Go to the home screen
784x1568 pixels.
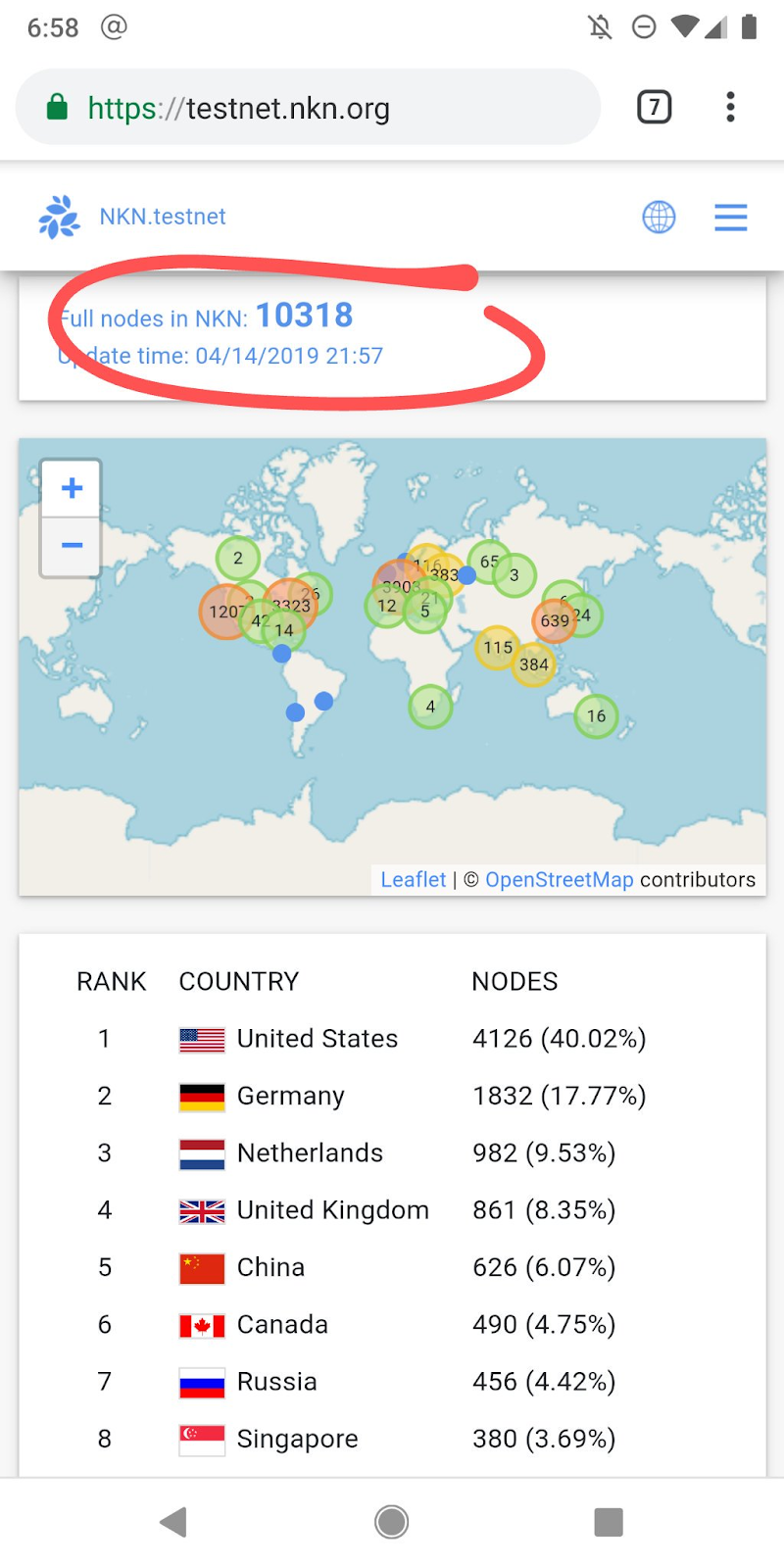click(392, 1522)
